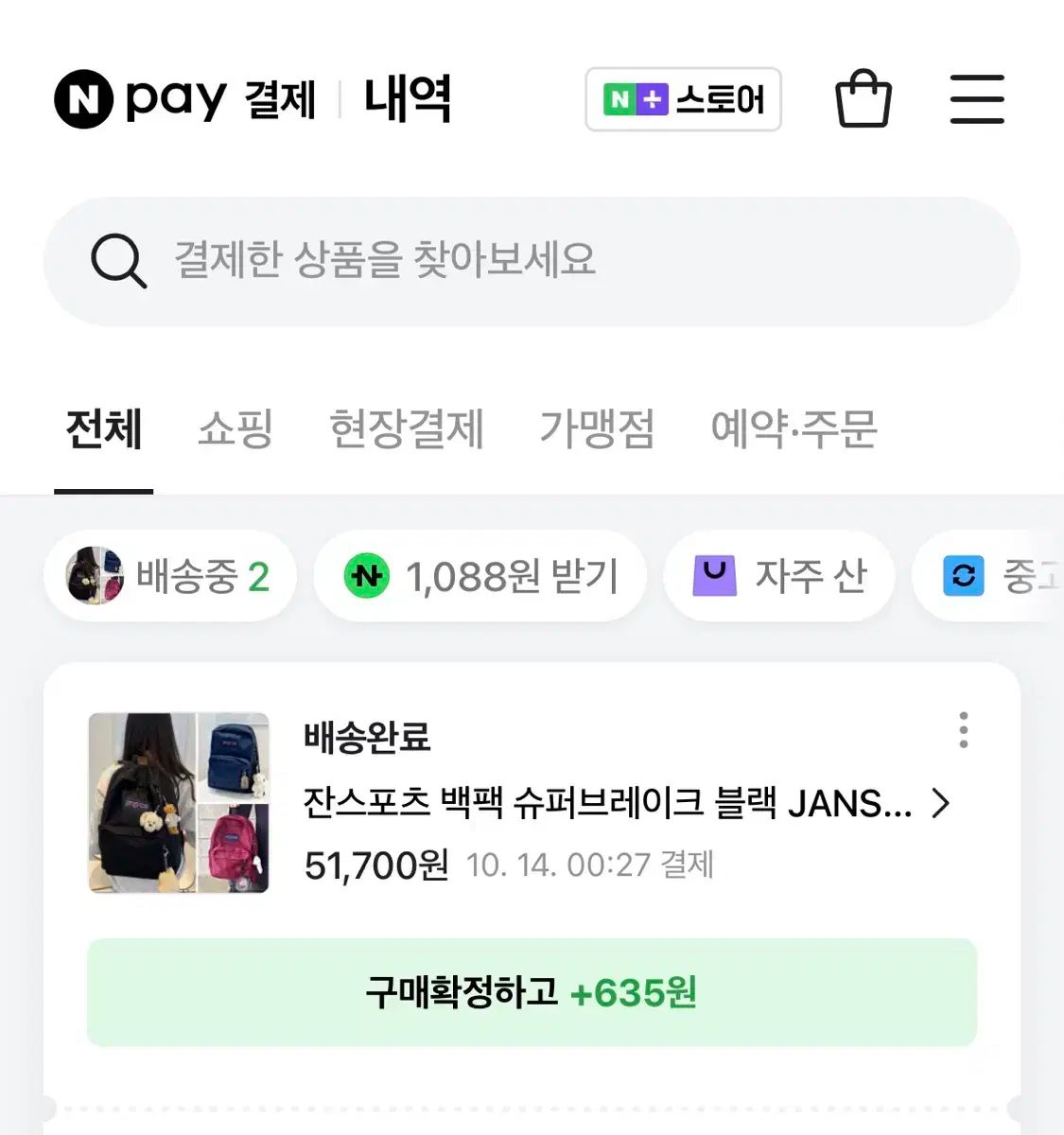This screenshot has width=1064, height=1135.
Task: Confirm purchase with 구매확정하고 +635원
Action: 532,992
